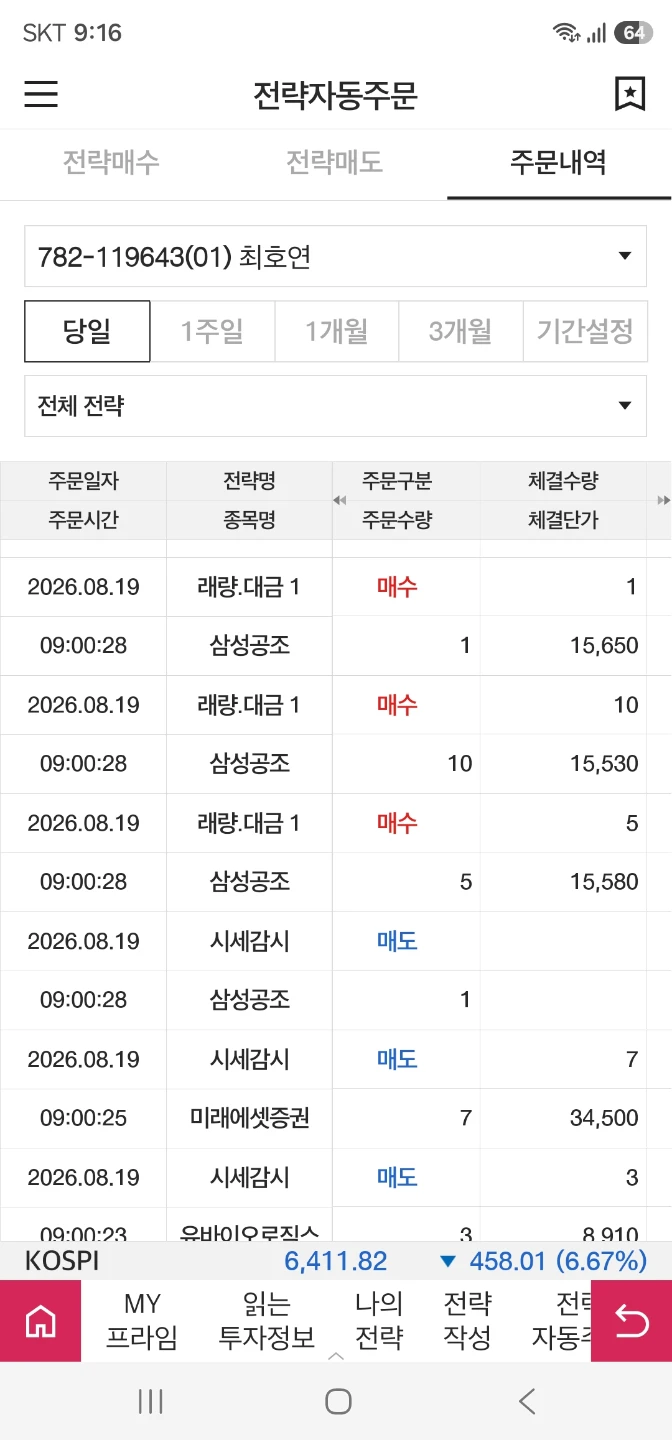Expand the account dropdown 782-119643(01)

point(336,256)
